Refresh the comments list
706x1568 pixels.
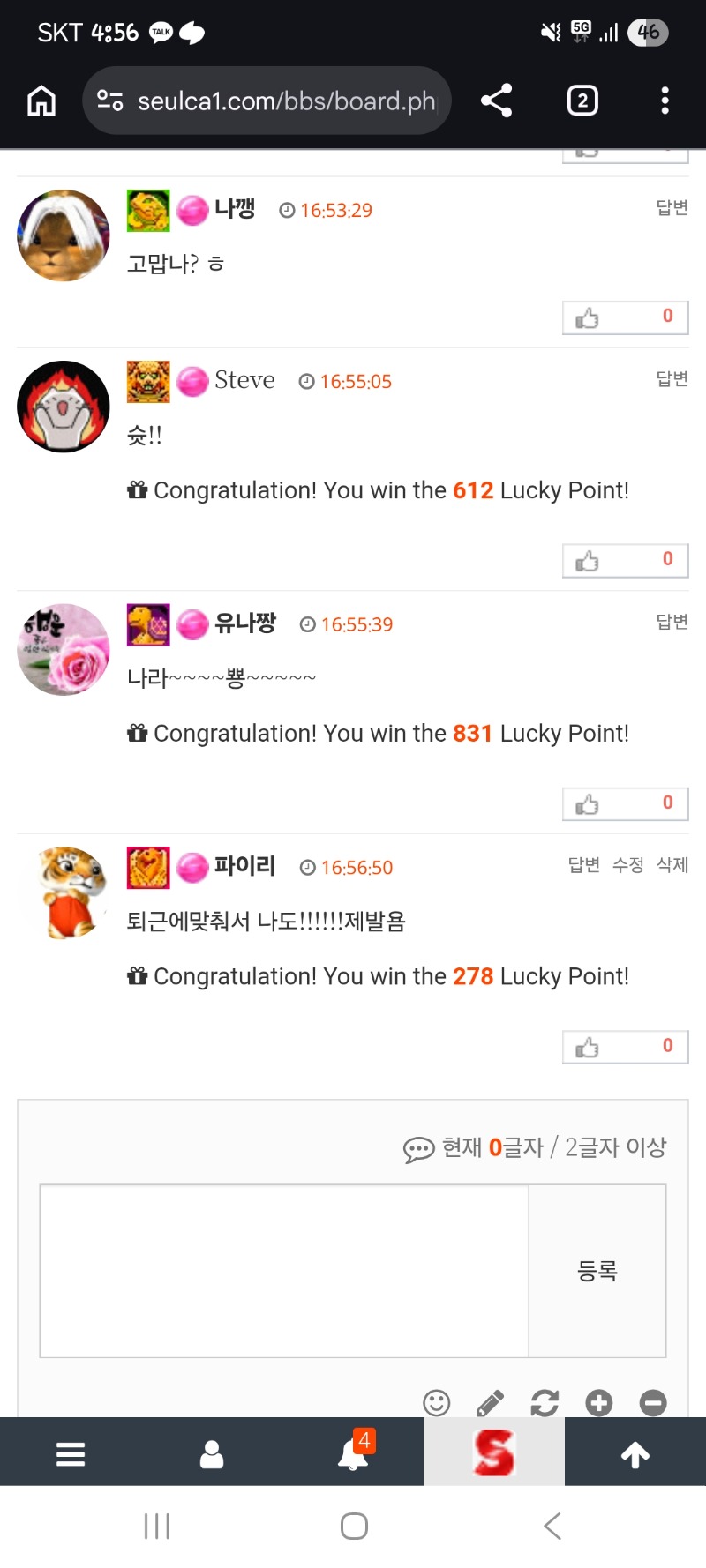(x=545, y=1402)
